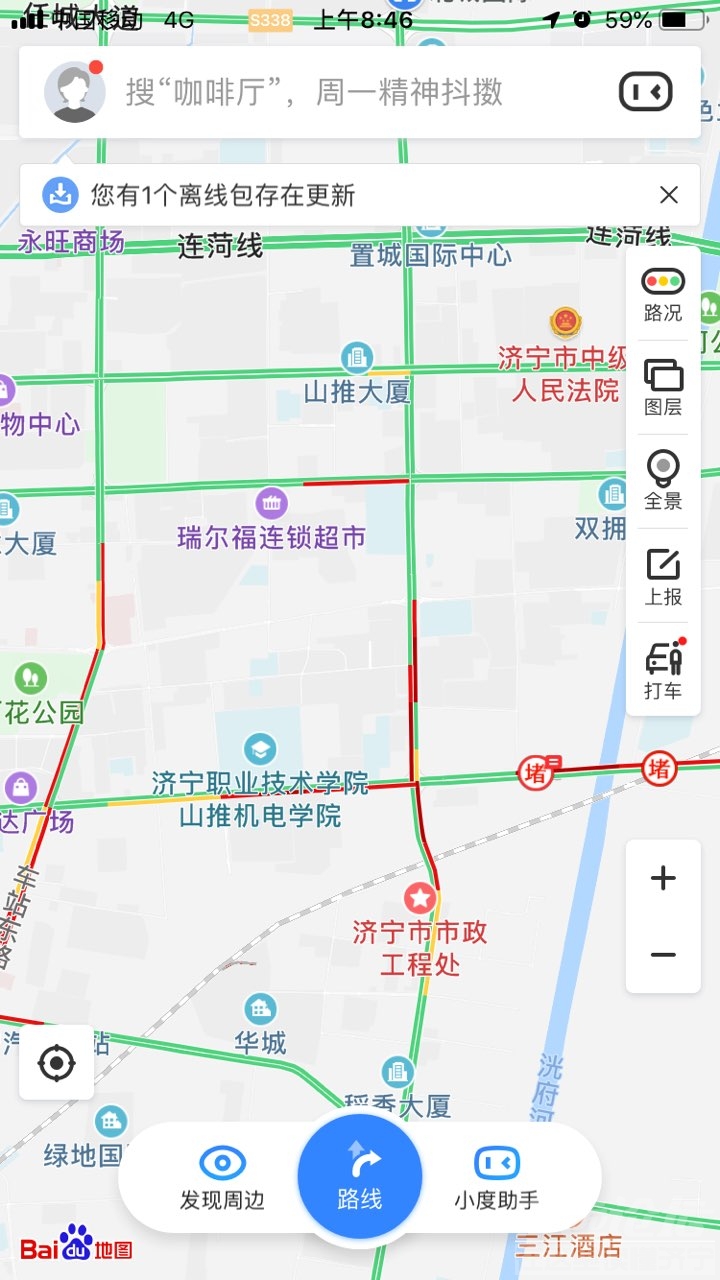Viewport: 720px width, 1280px height.
Task: Dismiss the offline package update banner
Action: point(669,195)
